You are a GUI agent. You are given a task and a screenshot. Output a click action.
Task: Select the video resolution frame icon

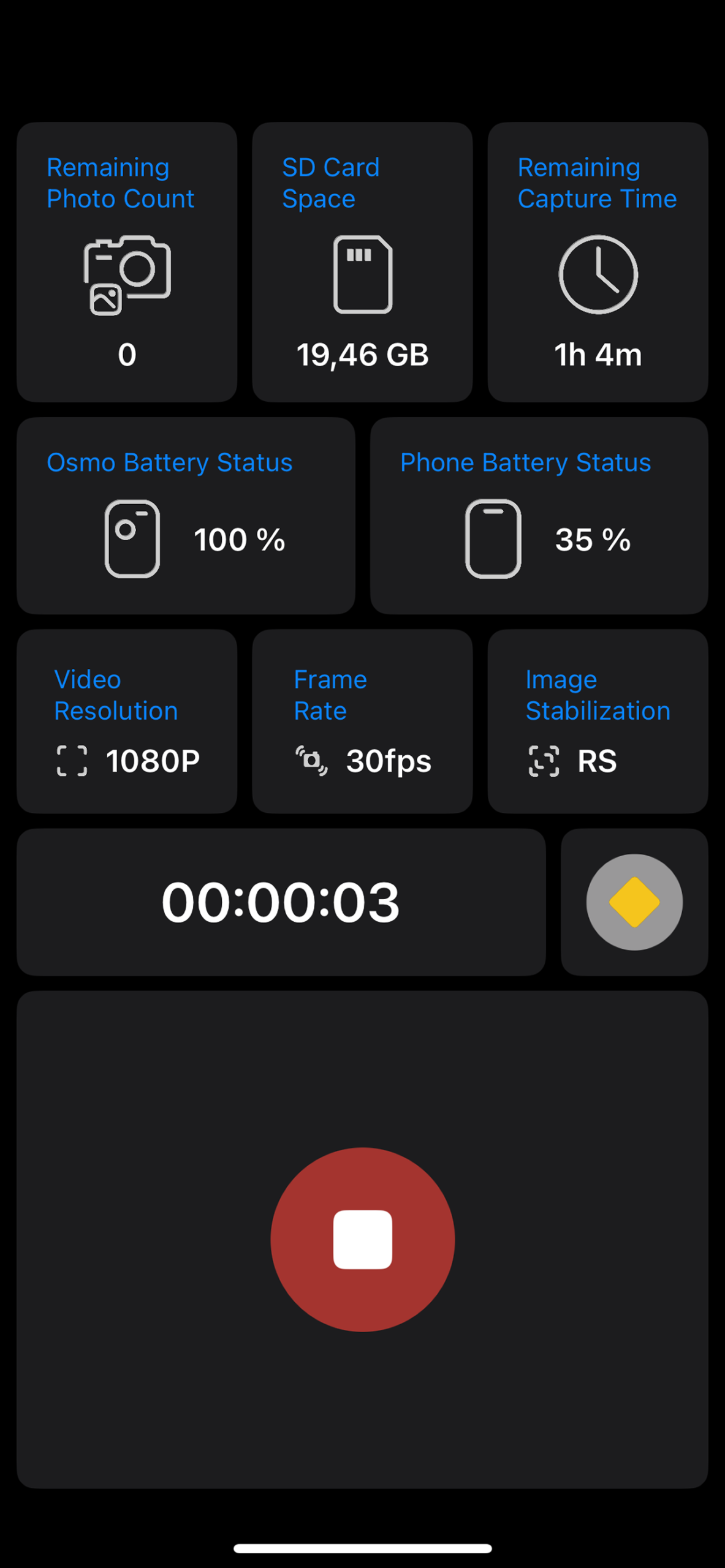[72, 760]
